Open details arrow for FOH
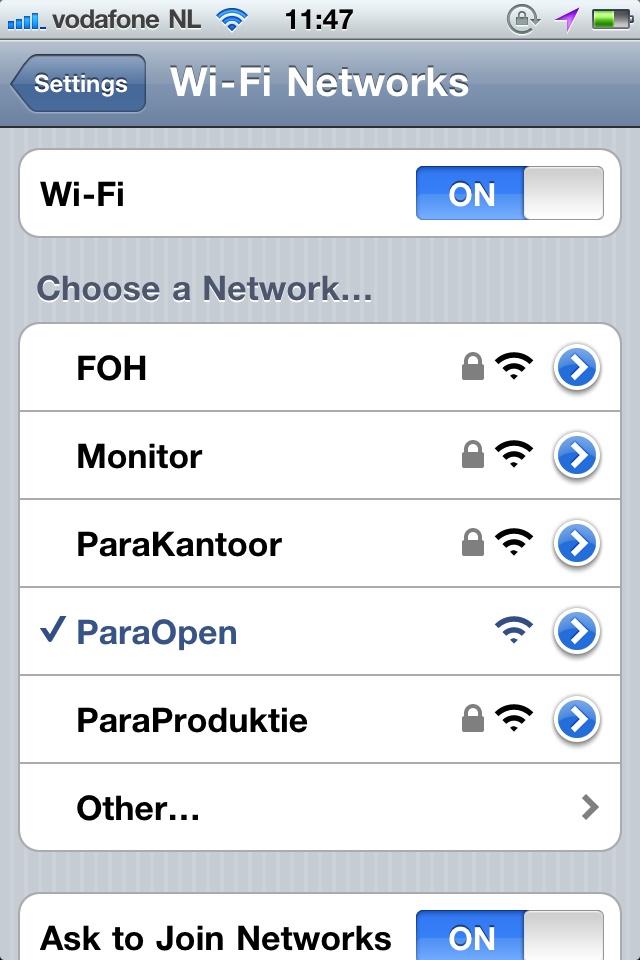 coord(577,368)
